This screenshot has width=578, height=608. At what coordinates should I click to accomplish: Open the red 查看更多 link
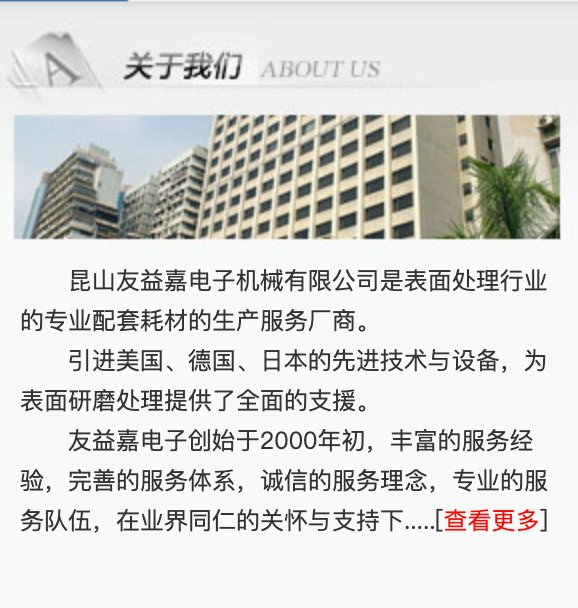click(492, 520)
